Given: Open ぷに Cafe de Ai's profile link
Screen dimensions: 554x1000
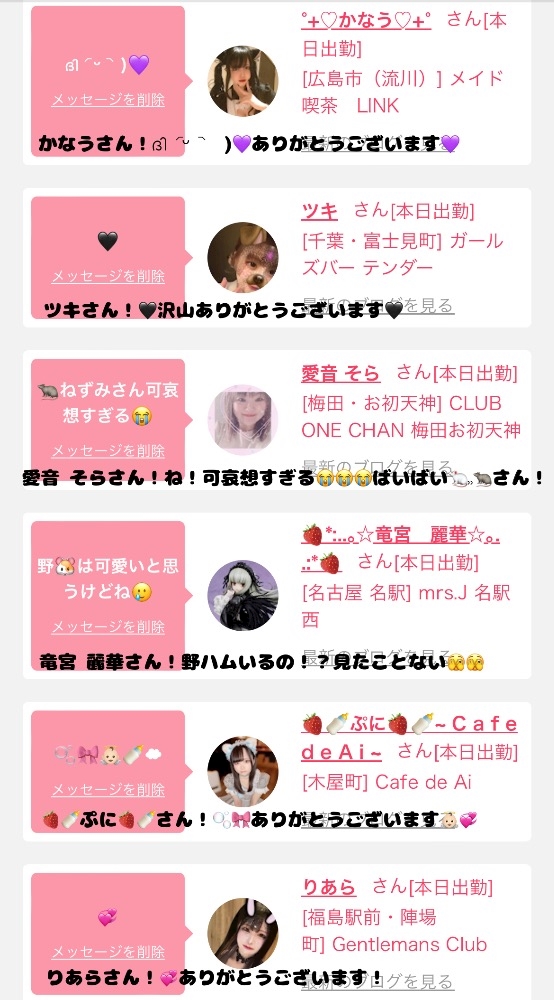Looking at the screenshot, I should (x=409, y=737).
